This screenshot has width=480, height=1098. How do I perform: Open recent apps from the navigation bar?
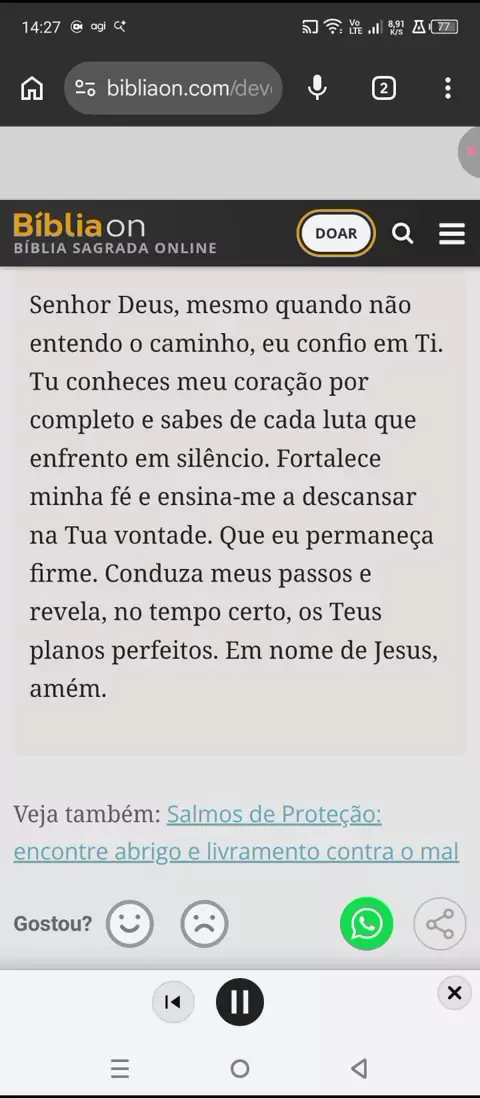(x=120, y=1069)
